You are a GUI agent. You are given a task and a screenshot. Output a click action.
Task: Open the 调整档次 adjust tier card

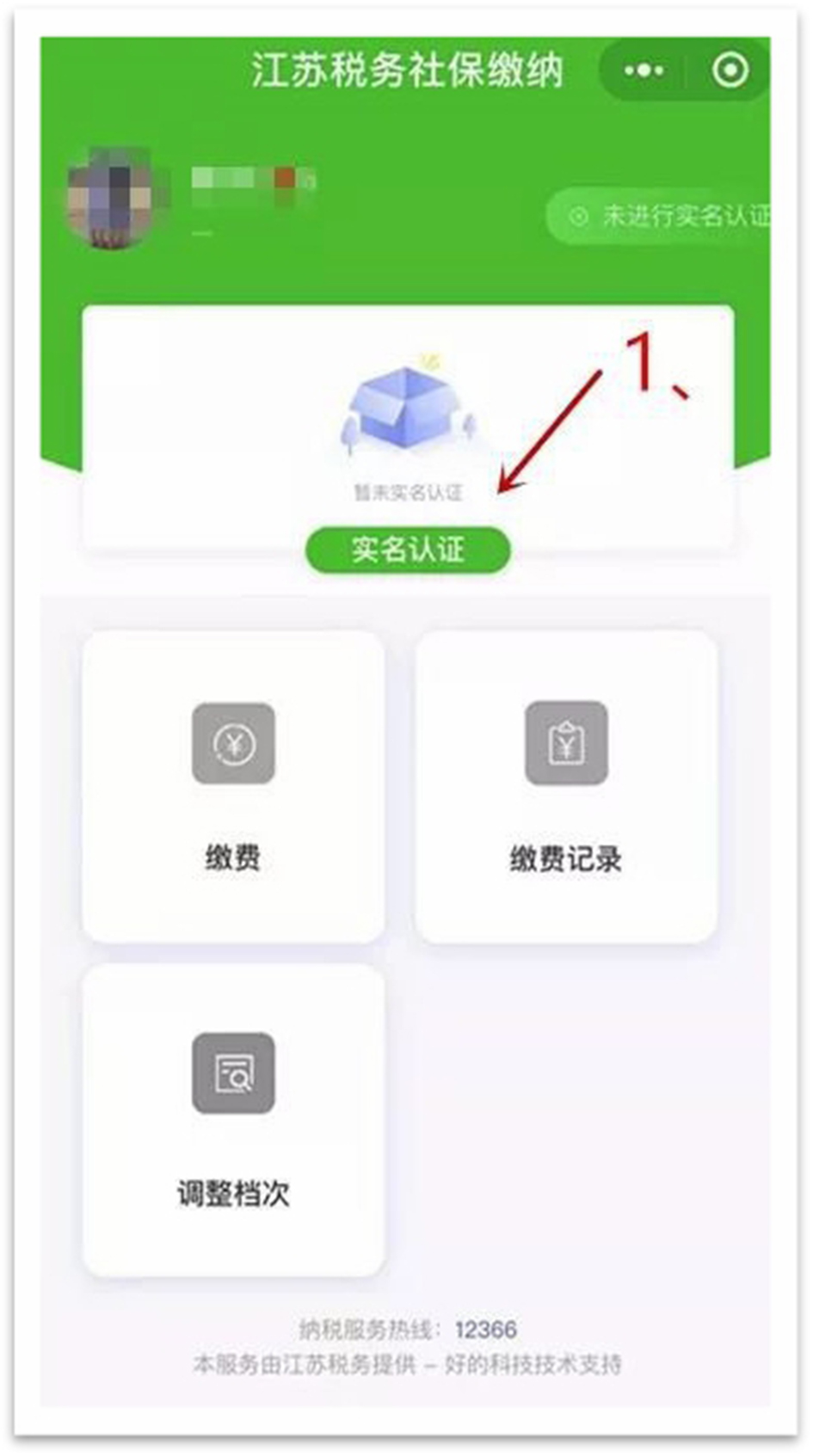pyautogui.click(x=233, y=1118)
